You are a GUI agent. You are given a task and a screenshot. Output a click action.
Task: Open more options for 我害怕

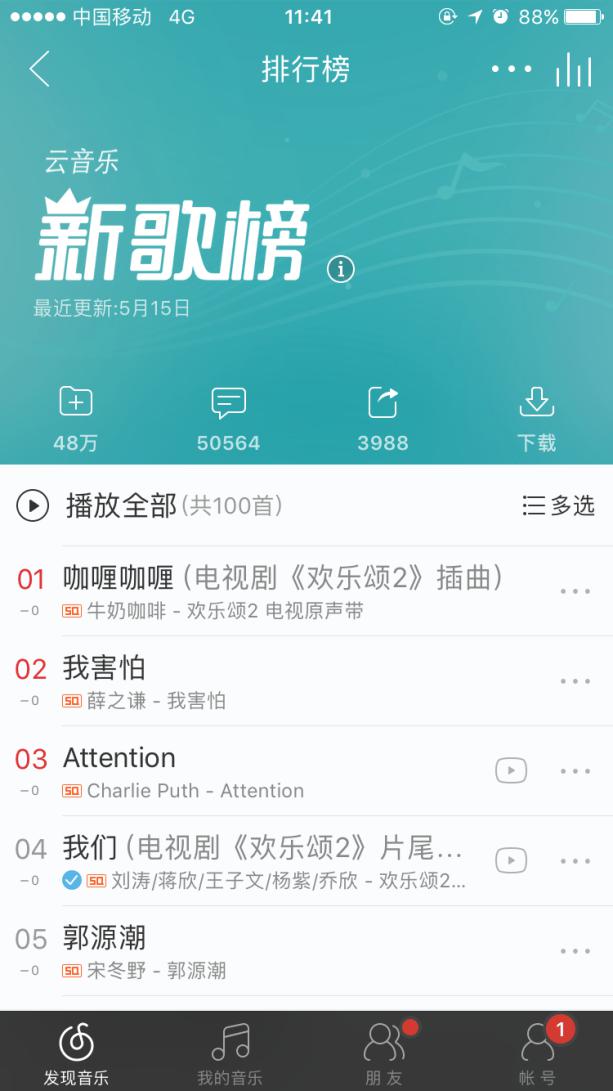pyautogui.click(x=575, y=681)
